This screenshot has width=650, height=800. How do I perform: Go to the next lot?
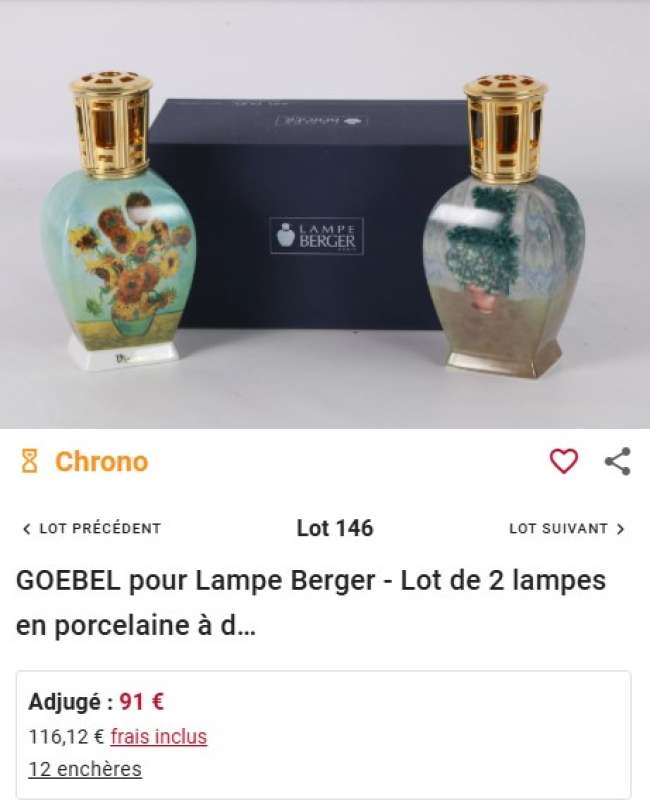click(x=567, y=528)
